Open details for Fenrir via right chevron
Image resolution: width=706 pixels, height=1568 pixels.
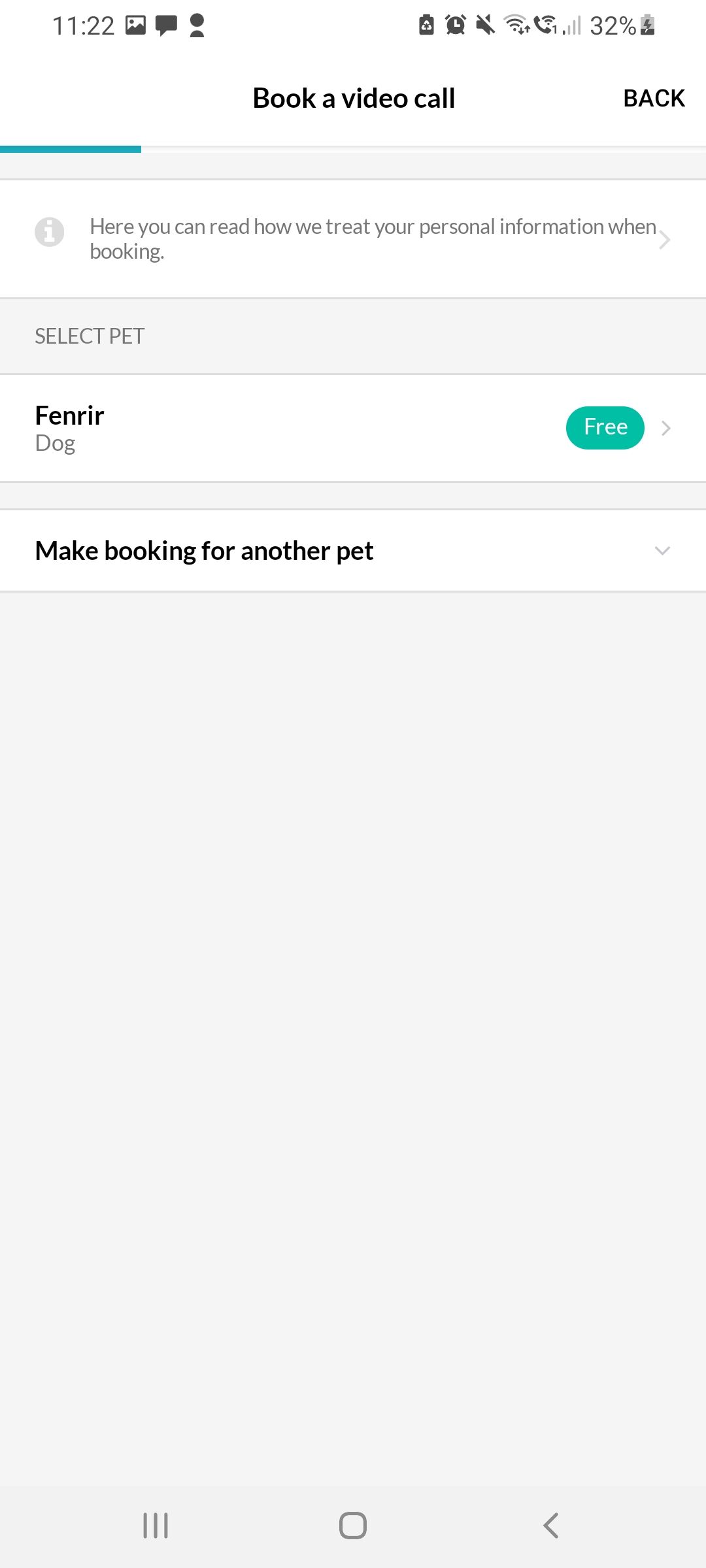coord(665,427)
